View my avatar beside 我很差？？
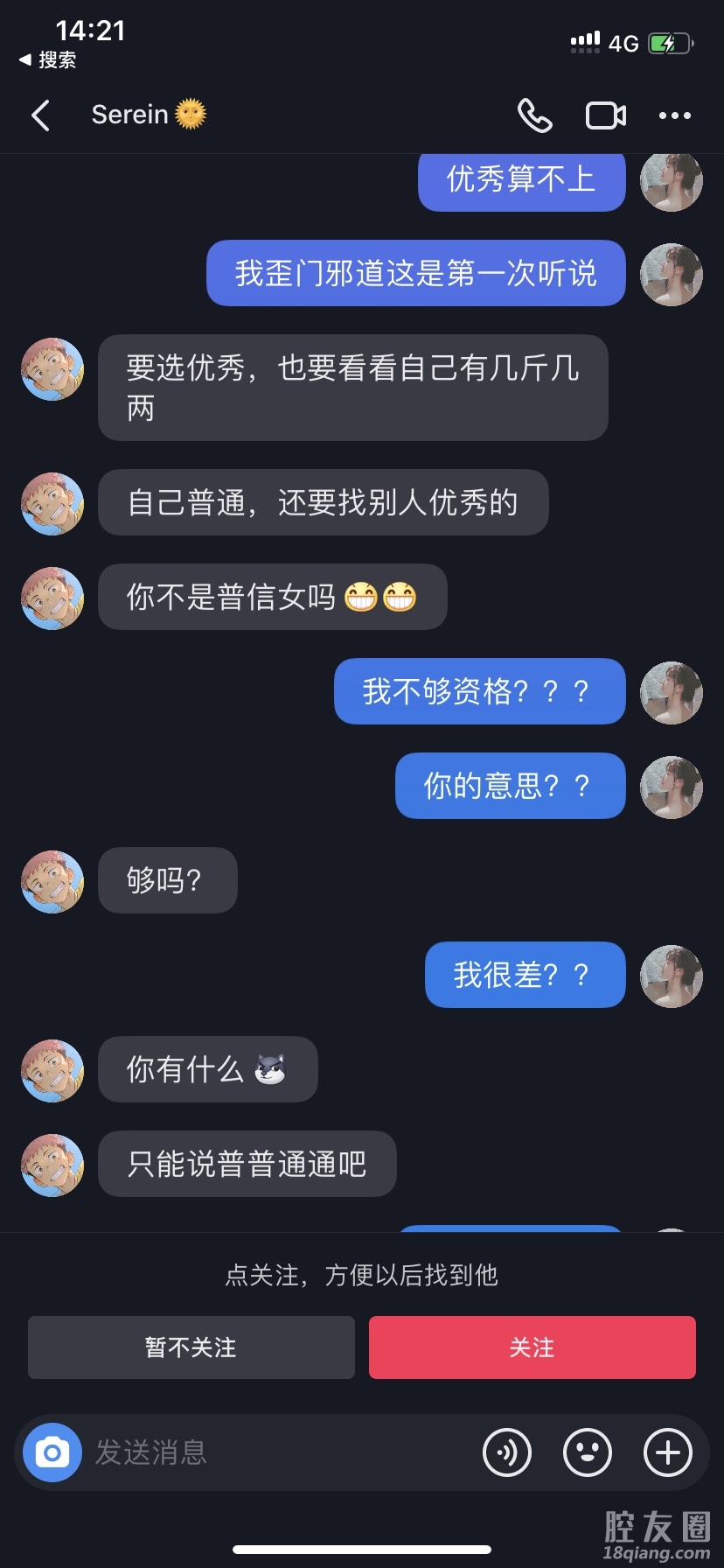The height and width of the screenshot is (1568, 724). [x=672, y=976]
